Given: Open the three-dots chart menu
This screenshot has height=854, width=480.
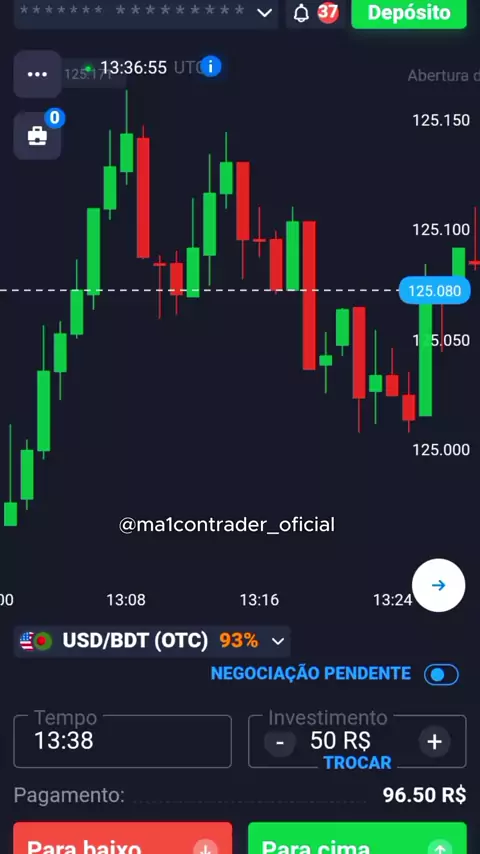Looking at the screenshot, I should tap(37, 74).
